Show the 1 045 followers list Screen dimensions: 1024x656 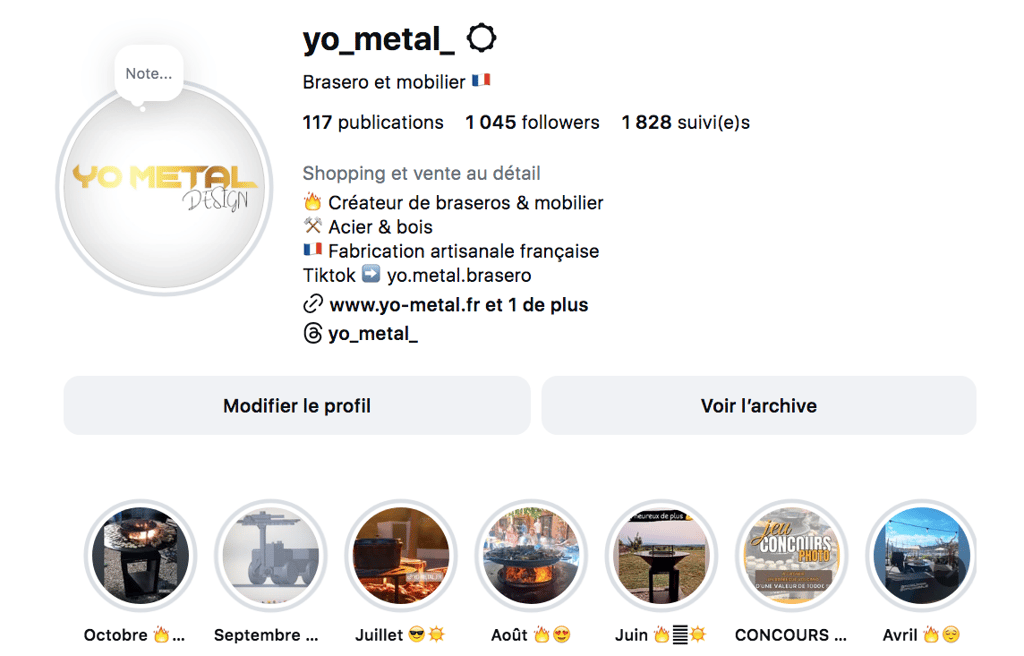click(x=532, y=122)
